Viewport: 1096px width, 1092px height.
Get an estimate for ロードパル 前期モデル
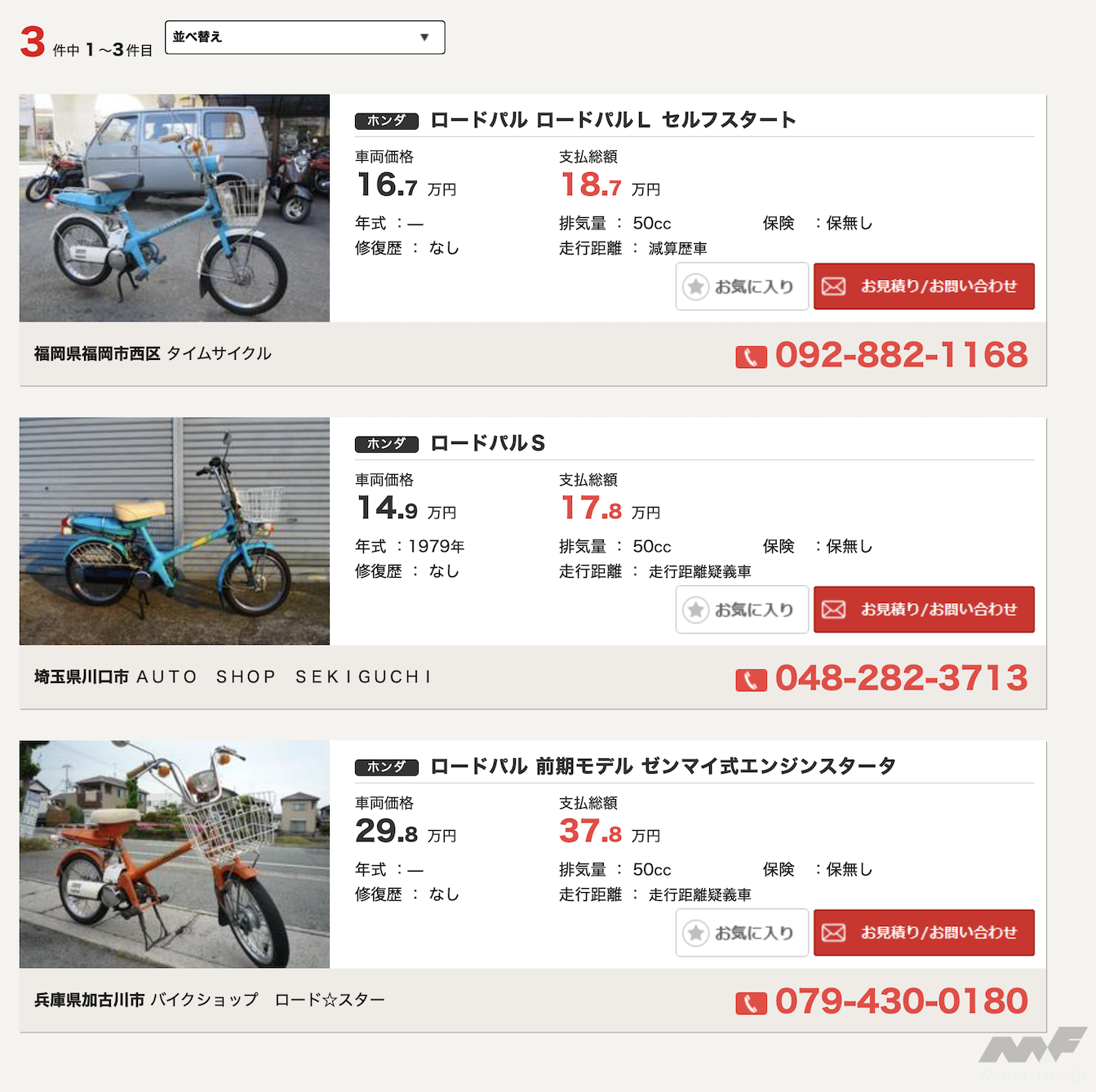click(x=924, y=933)
